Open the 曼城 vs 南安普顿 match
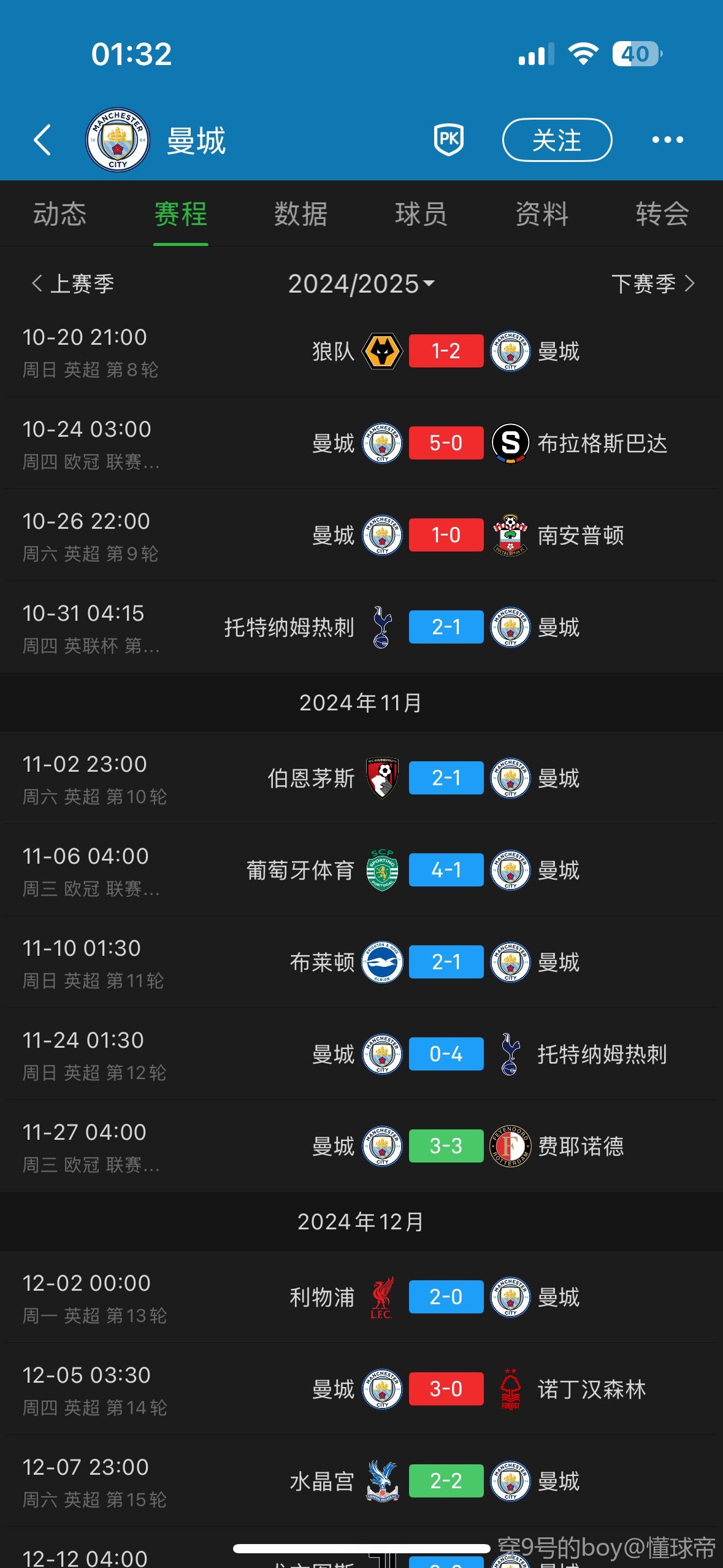 coord(446,535)
